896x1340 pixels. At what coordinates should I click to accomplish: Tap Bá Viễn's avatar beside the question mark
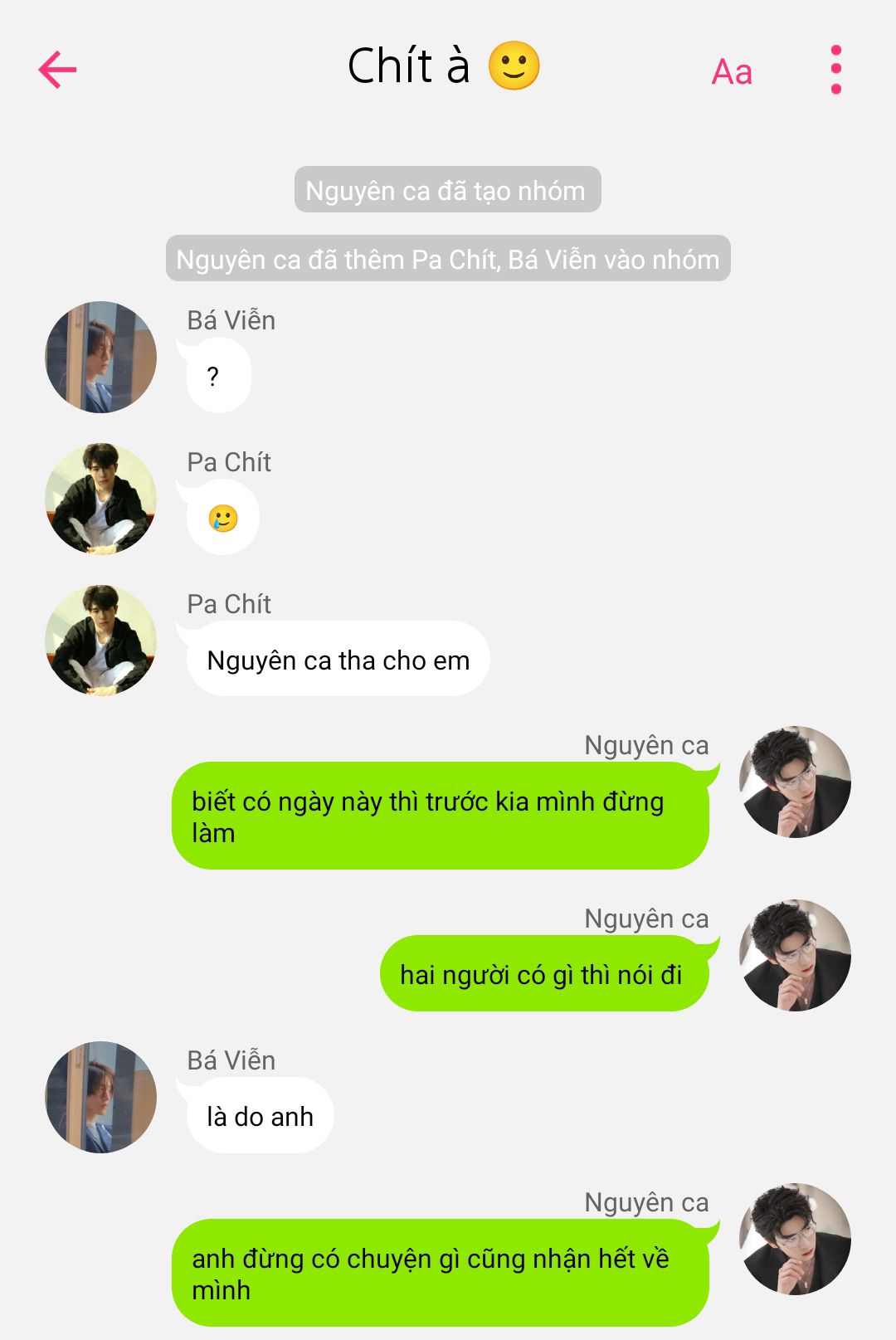pyautogui.click(x=100, y=357)
